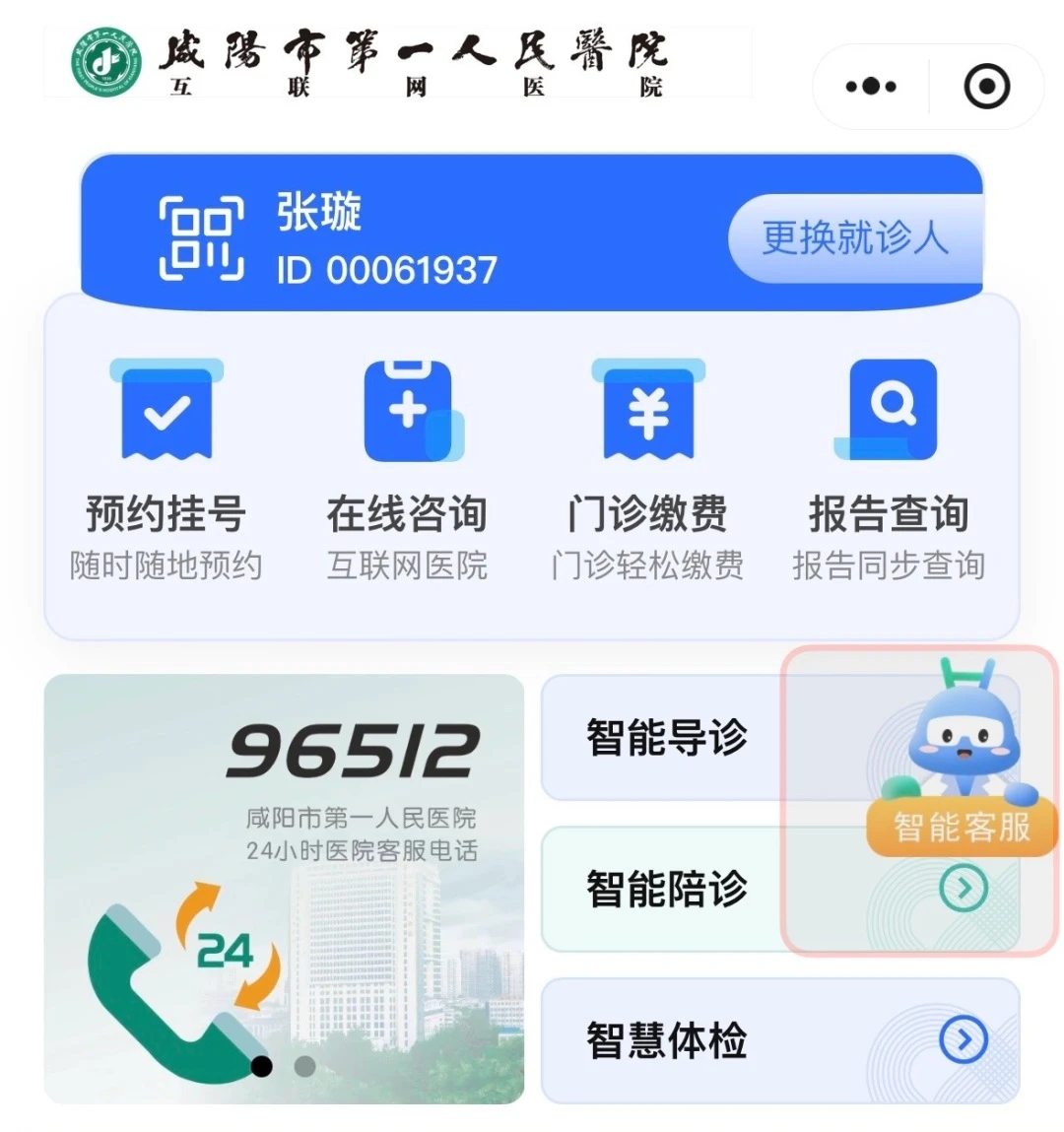
Task: Close the mini program via circle icon
Action: (986, 87)
